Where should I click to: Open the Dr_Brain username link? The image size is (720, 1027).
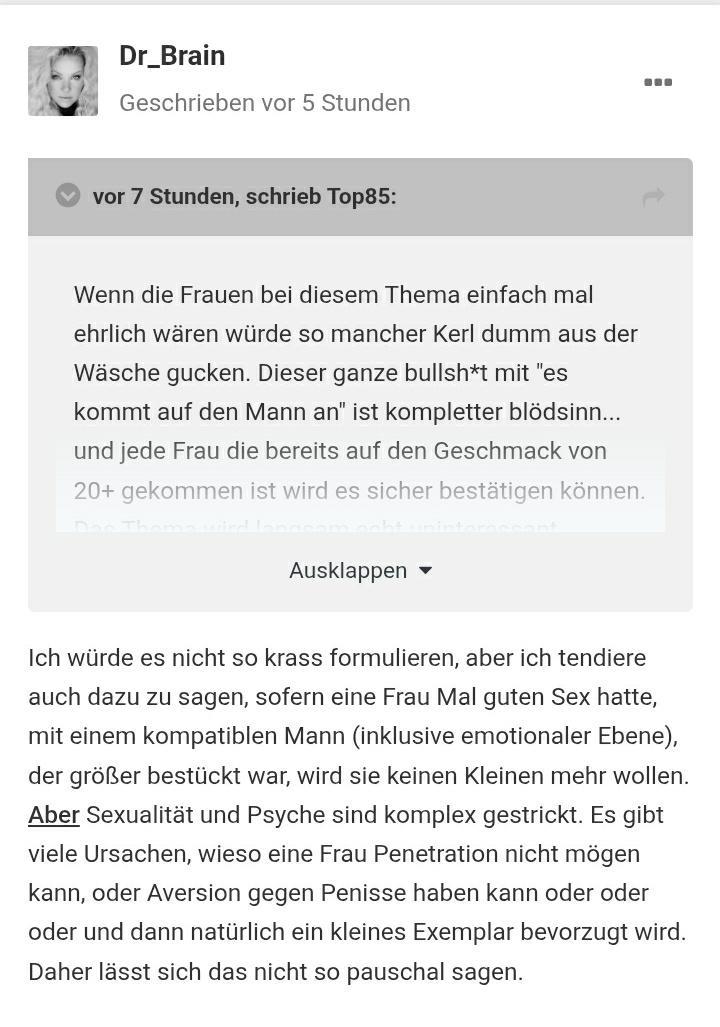172,56
